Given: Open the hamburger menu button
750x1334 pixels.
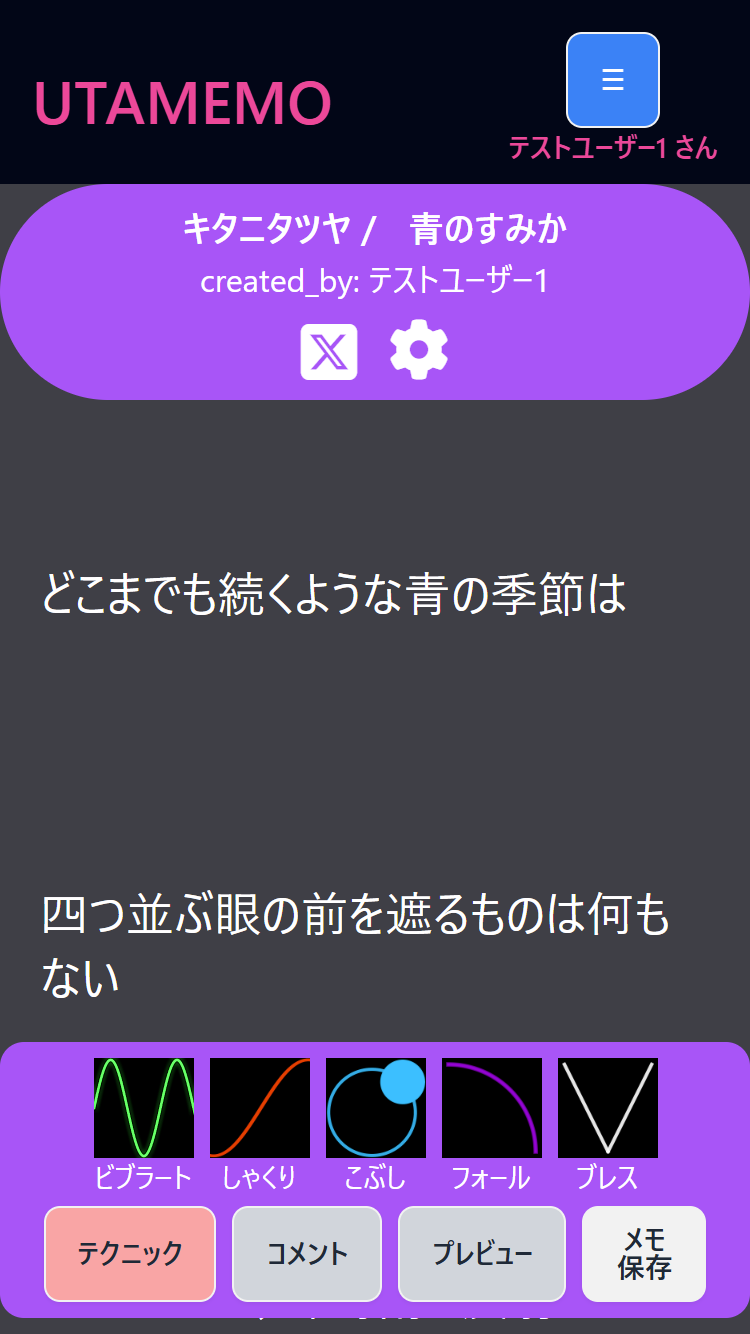Looking at the screenshot, I should pyautogui.click(x=612, y=80).
